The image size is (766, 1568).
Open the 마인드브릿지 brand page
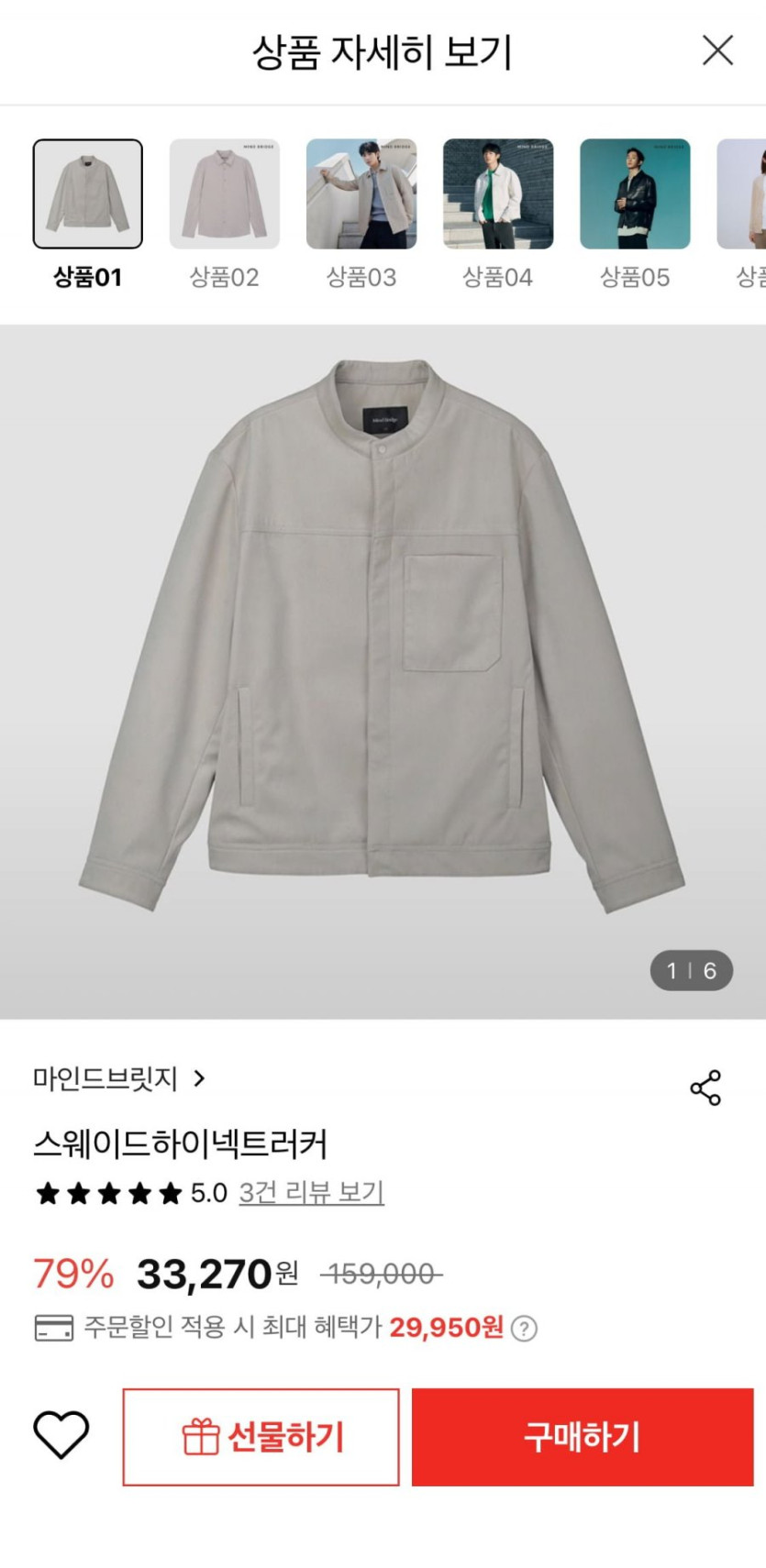pyautogui.click(x=119, y=1078)
